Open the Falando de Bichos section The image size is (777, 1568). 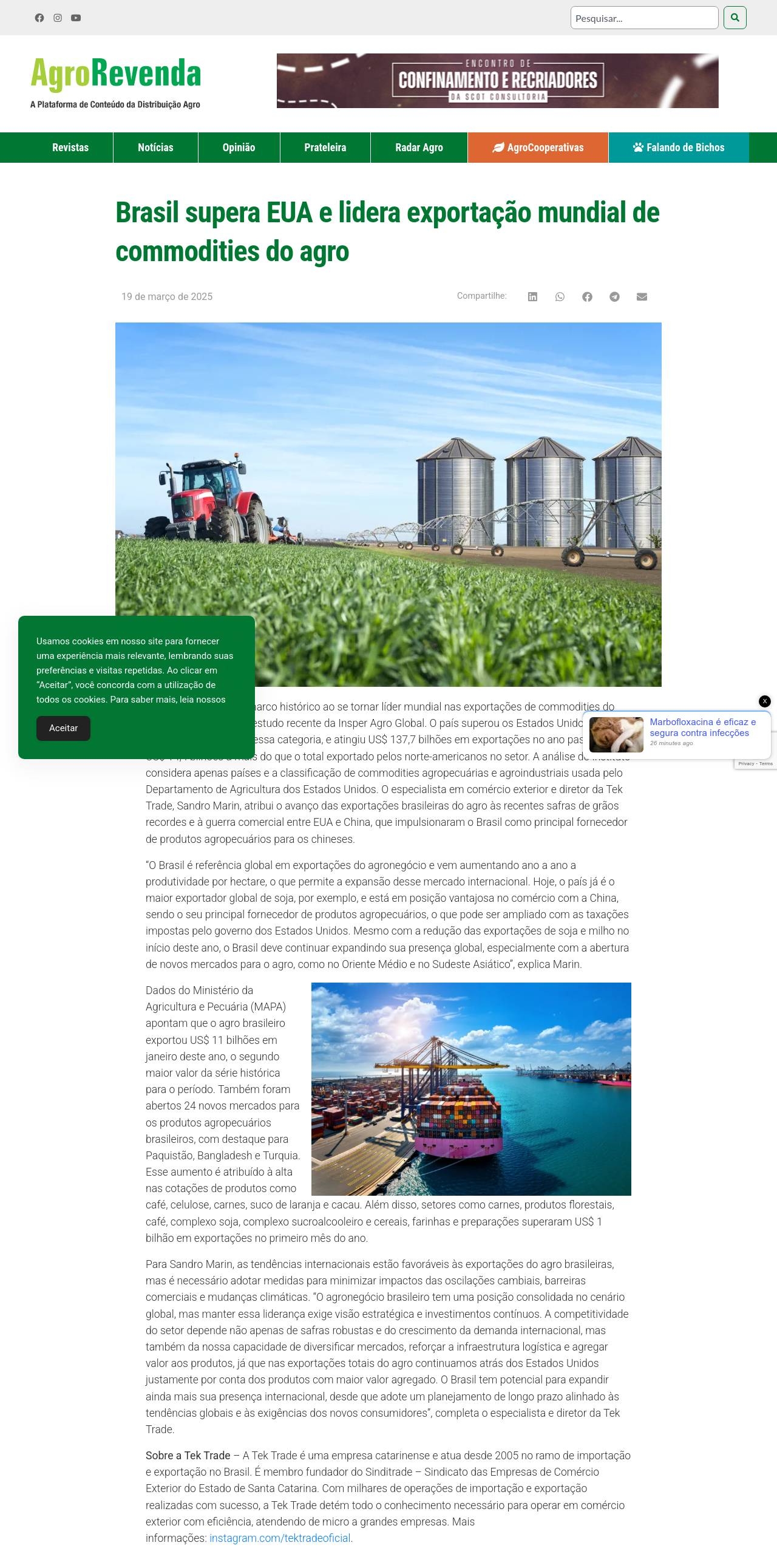679,148
